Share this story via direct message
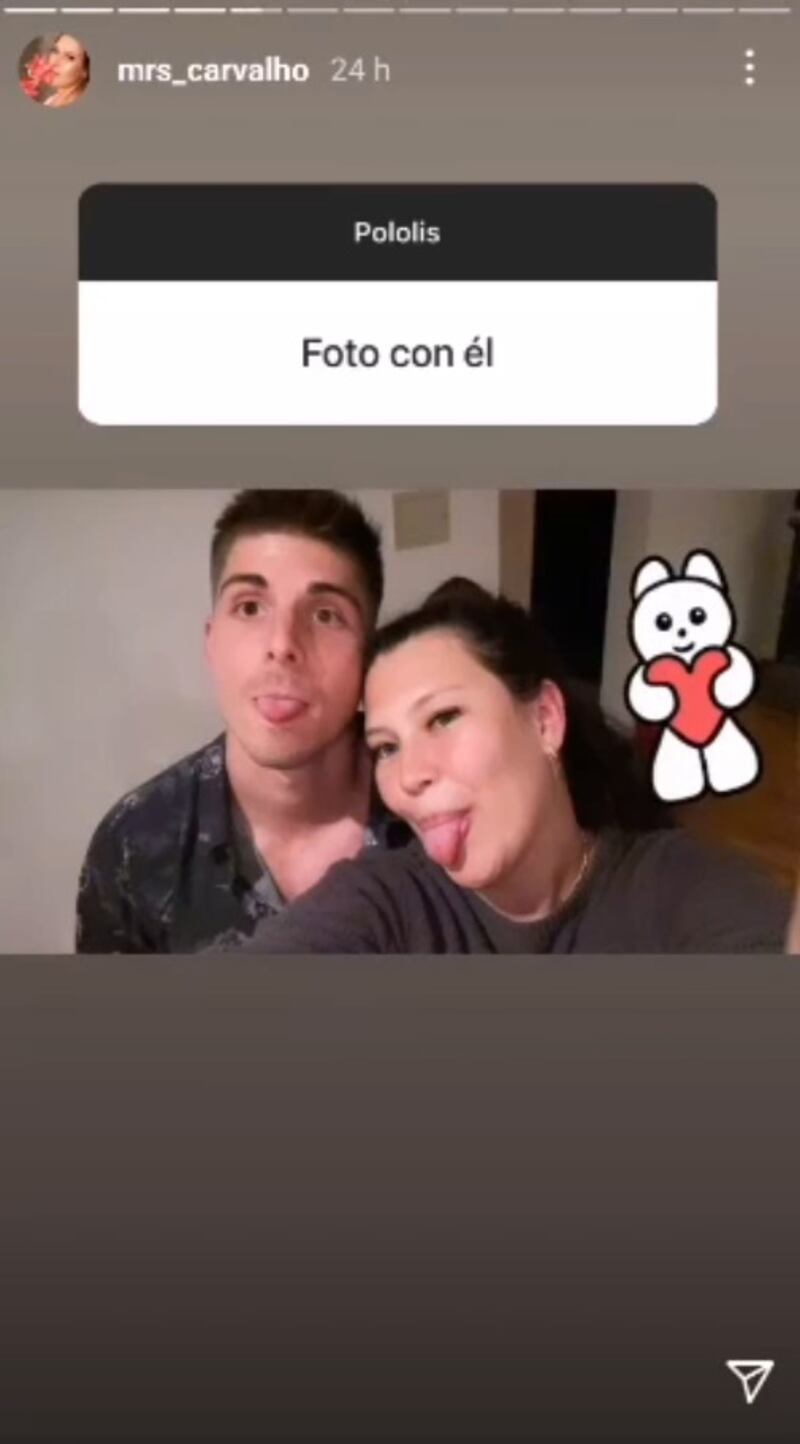Screen dimensions: 800x1444 tap(749, 1381)
